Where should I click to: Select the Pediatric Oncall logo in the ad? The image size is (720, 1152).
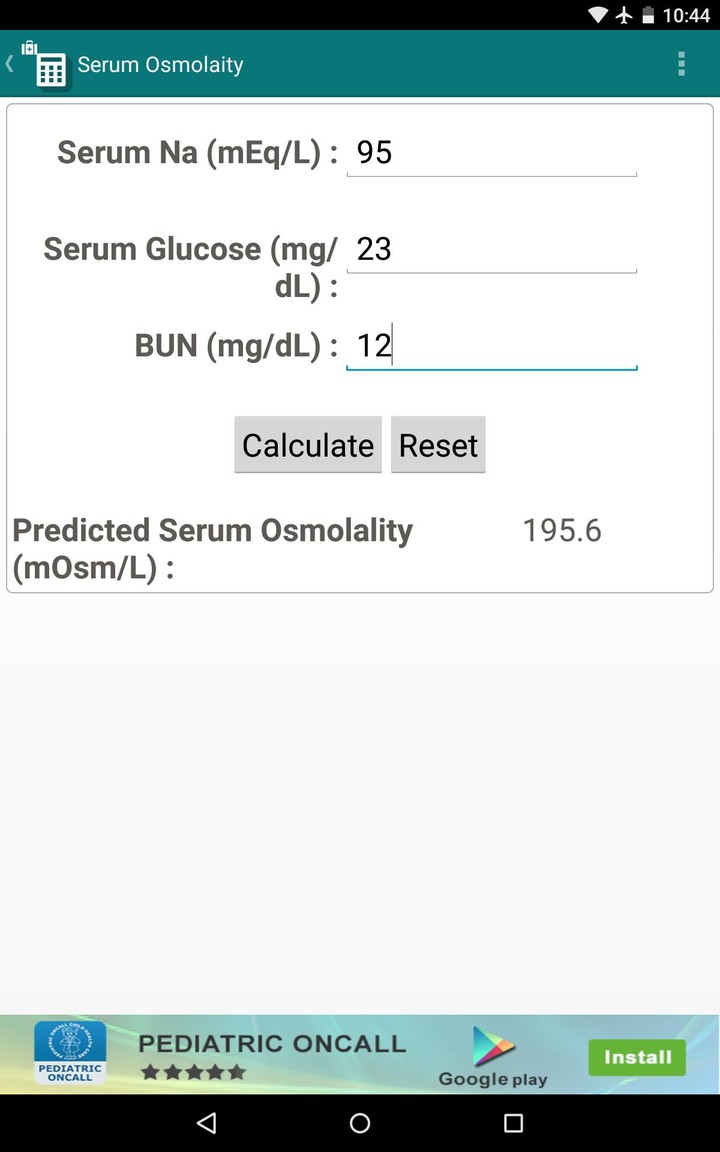tap(70, 1052)
